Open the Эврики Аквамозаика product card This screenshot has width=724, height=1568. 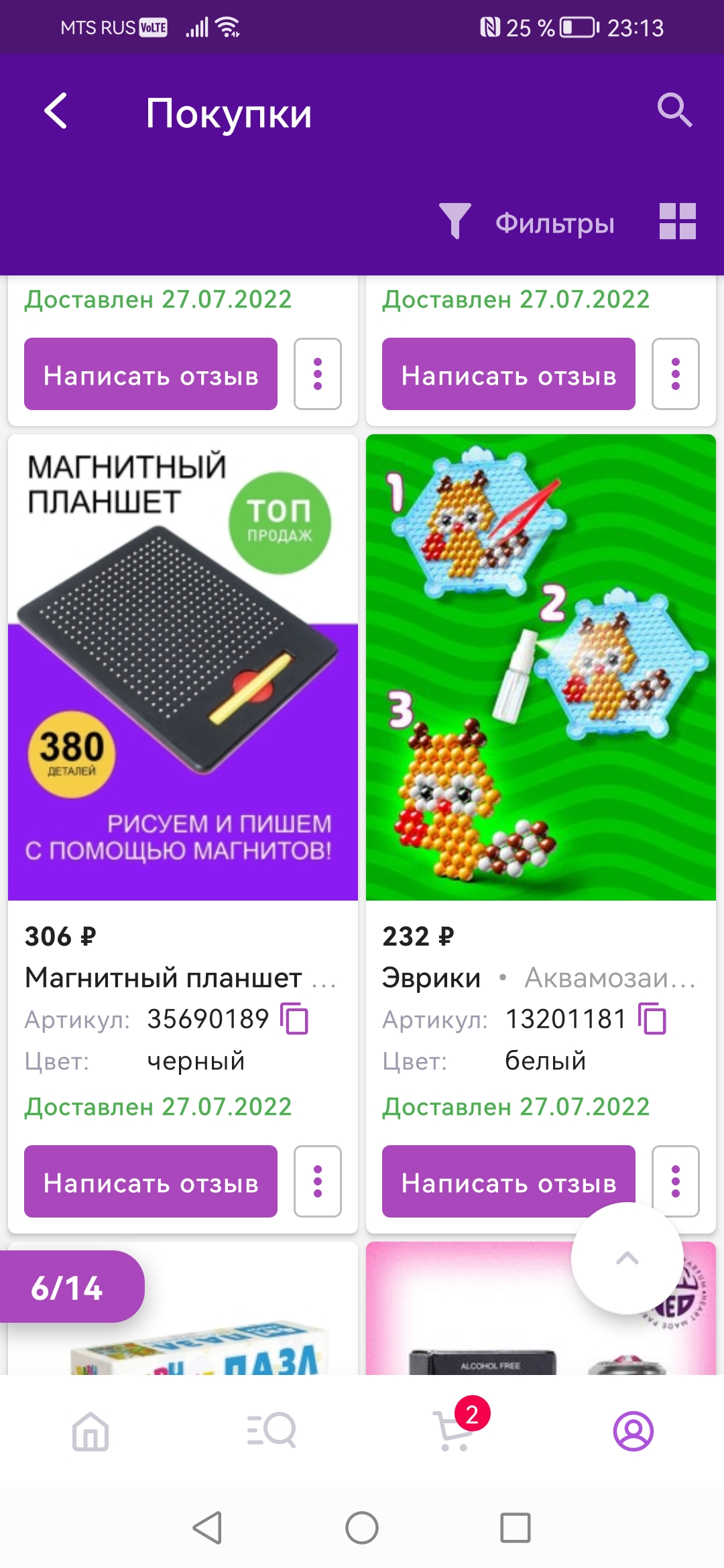[541, 667]
